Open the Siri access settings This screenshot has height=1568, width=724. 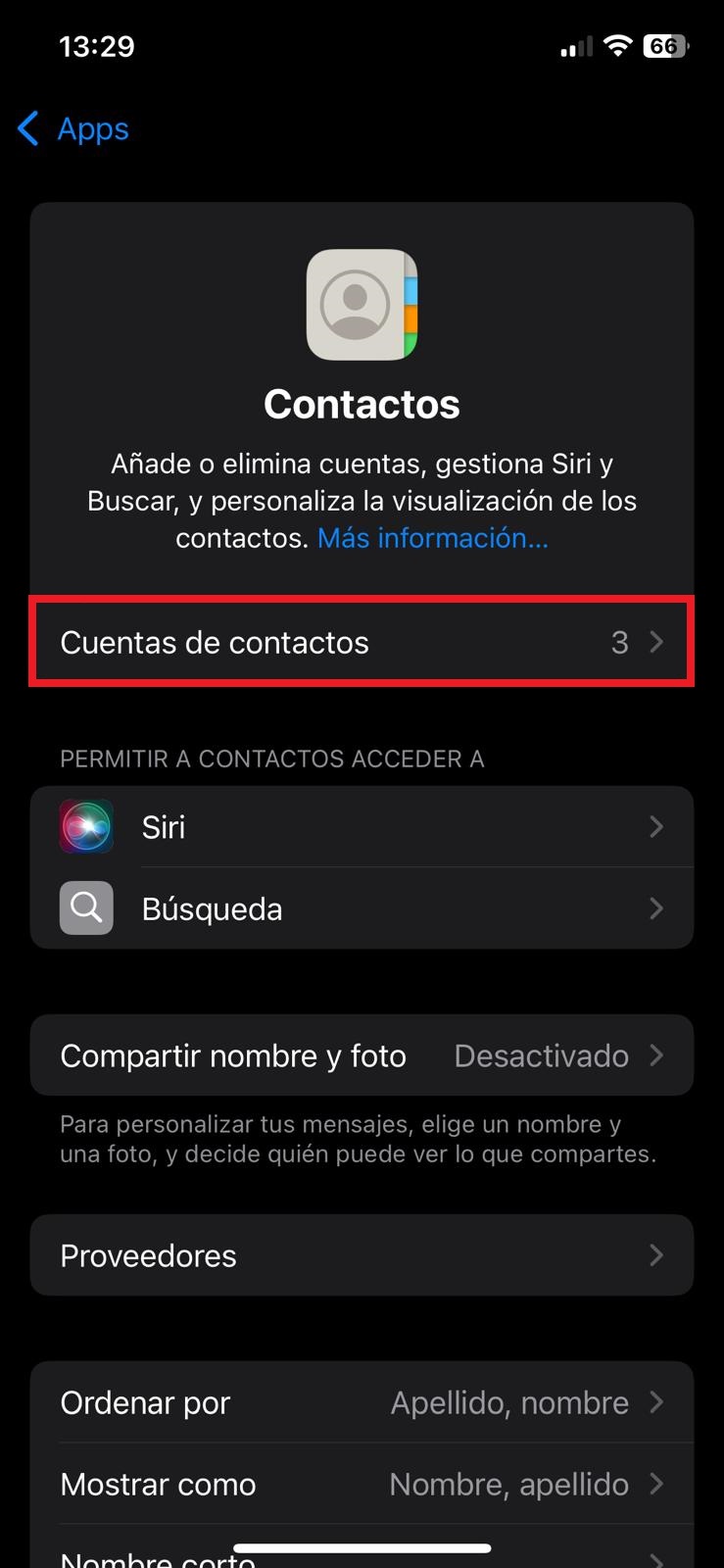(x=362, y=827)
